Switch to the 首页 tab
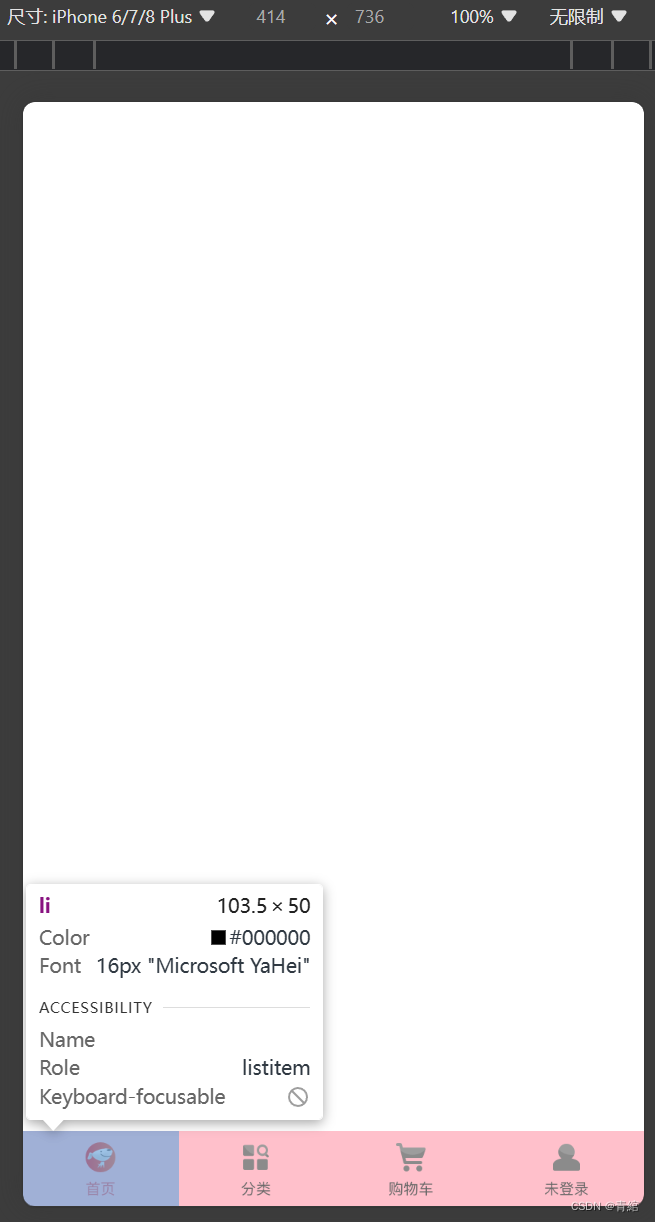This screenshot has width=655, height=1222. point(100,1168)
